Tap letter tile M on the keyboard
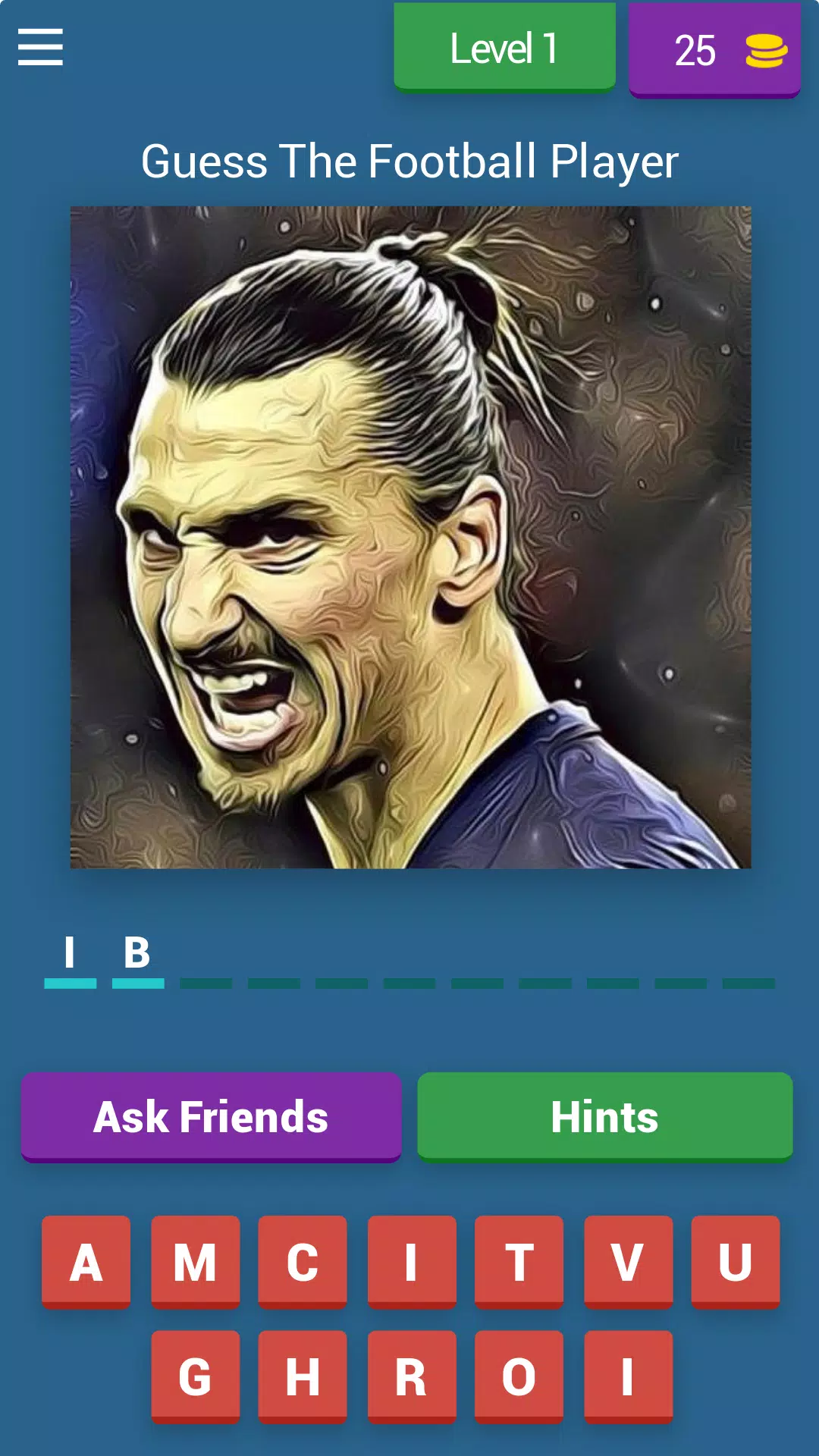This screenshot has height=1456, width=819. [x=194, y=1261]
